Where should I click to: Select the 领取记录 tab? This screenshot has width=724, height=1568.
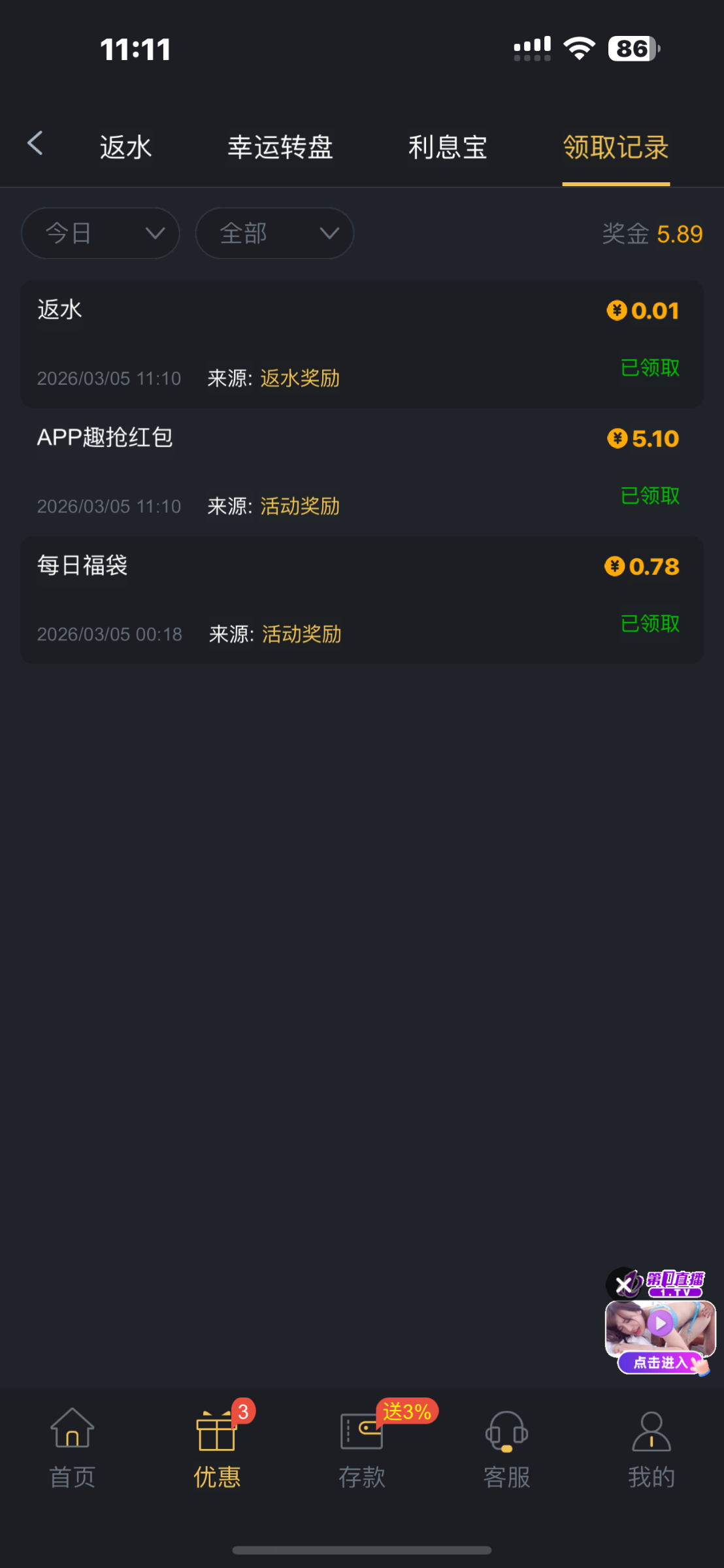[616, 148]
